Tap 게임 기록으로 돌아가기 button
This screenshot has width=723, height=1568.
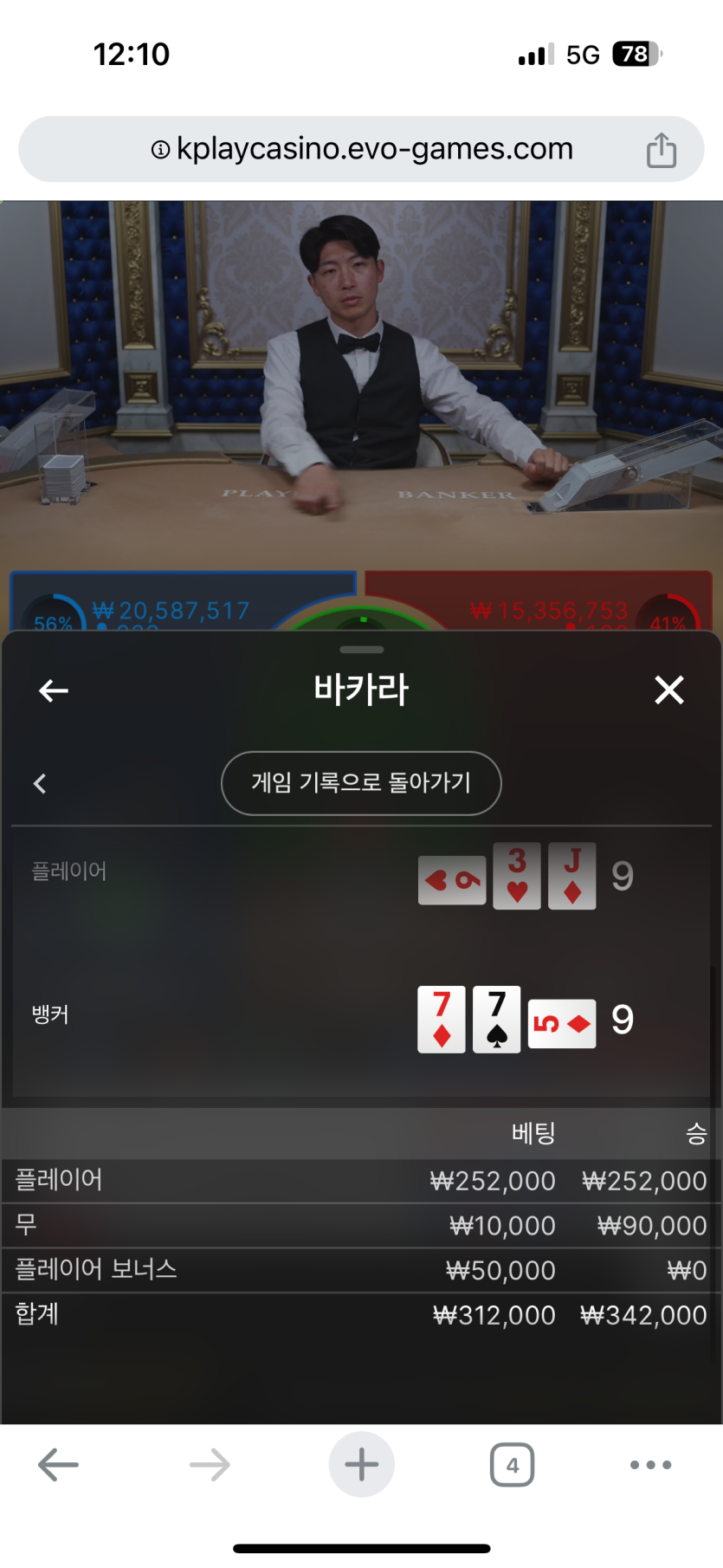(361, 783)
